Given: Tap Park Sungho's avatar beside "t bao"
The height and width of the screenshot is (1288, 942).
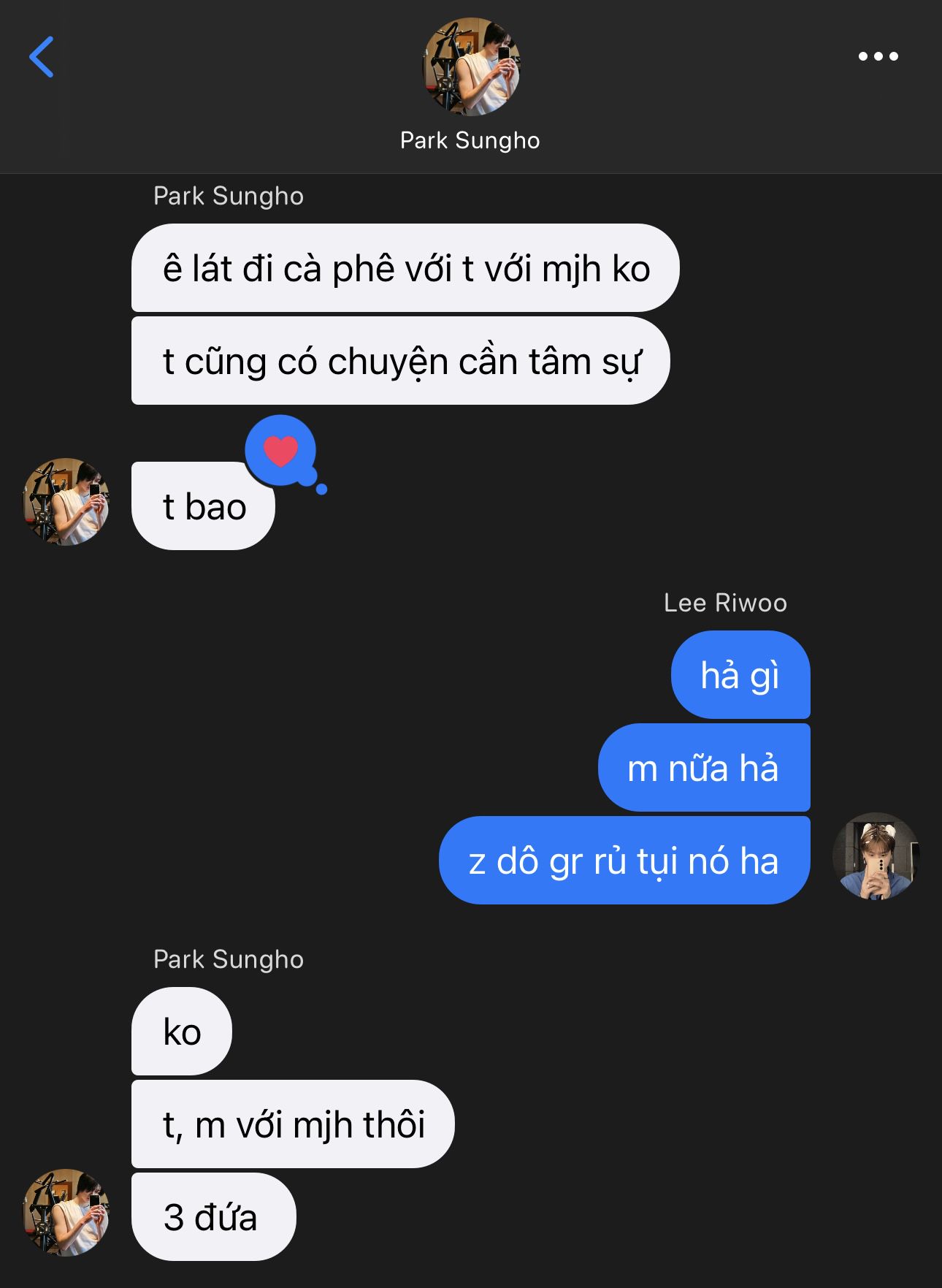Looking at the screenshot, I should click(66, 502).
